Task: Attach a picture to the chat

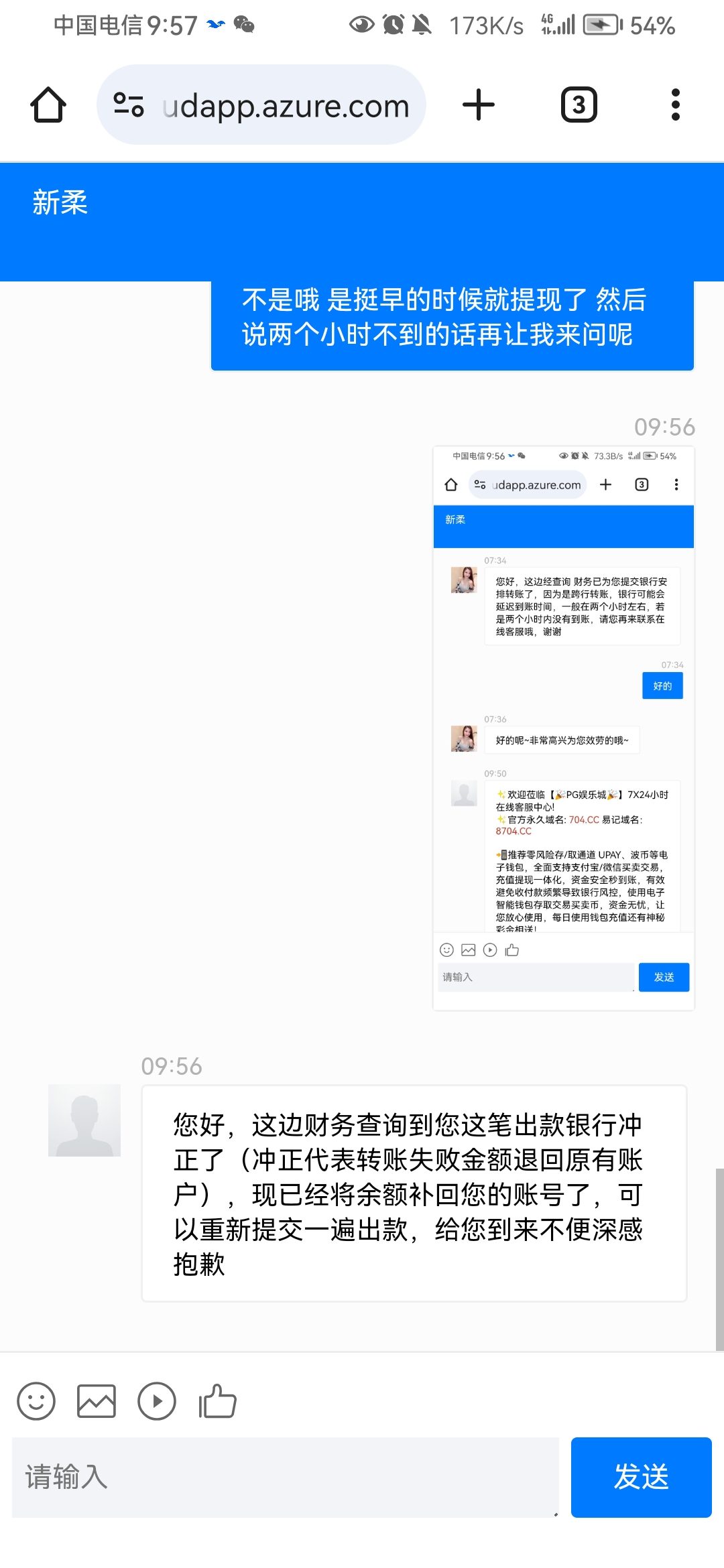Action: 97,1401
